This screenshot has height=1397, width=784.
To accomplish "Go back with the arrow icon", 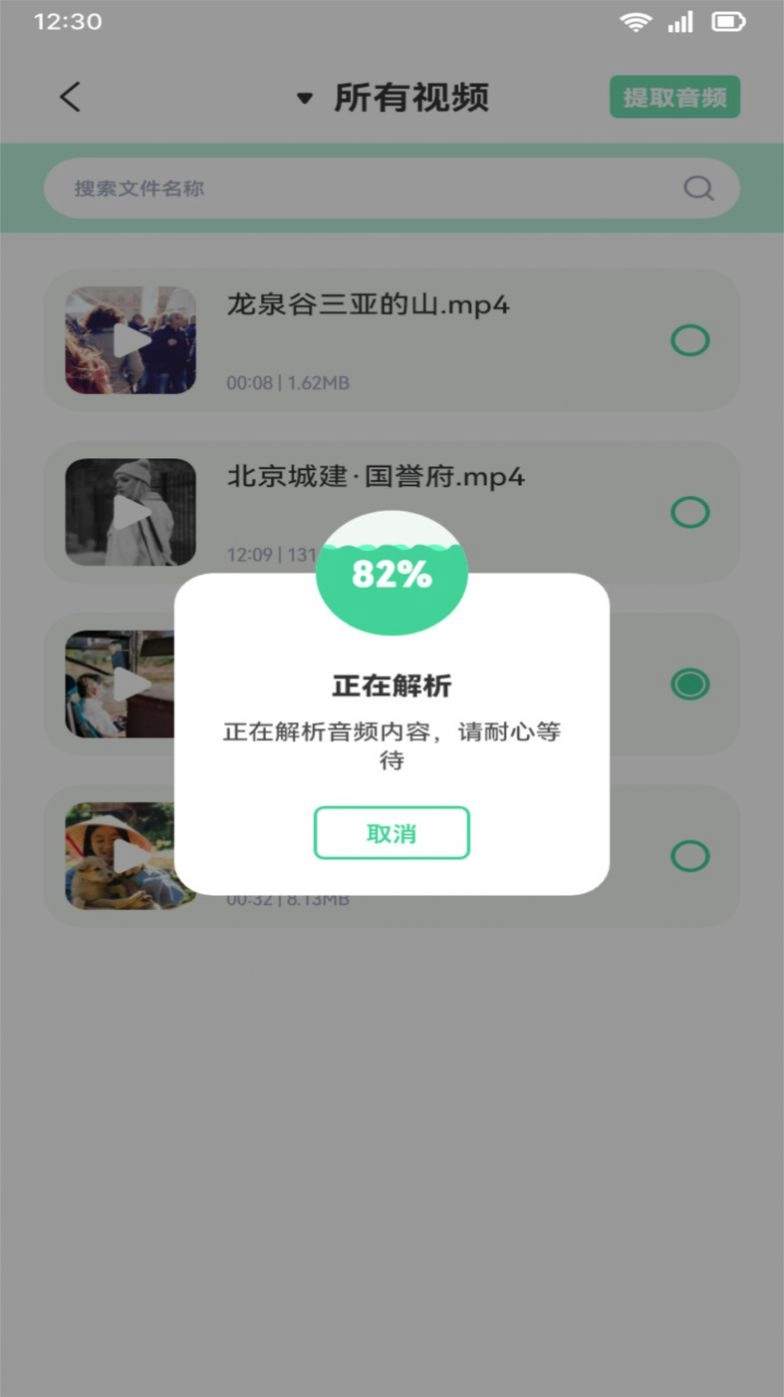I will (69, 98).
